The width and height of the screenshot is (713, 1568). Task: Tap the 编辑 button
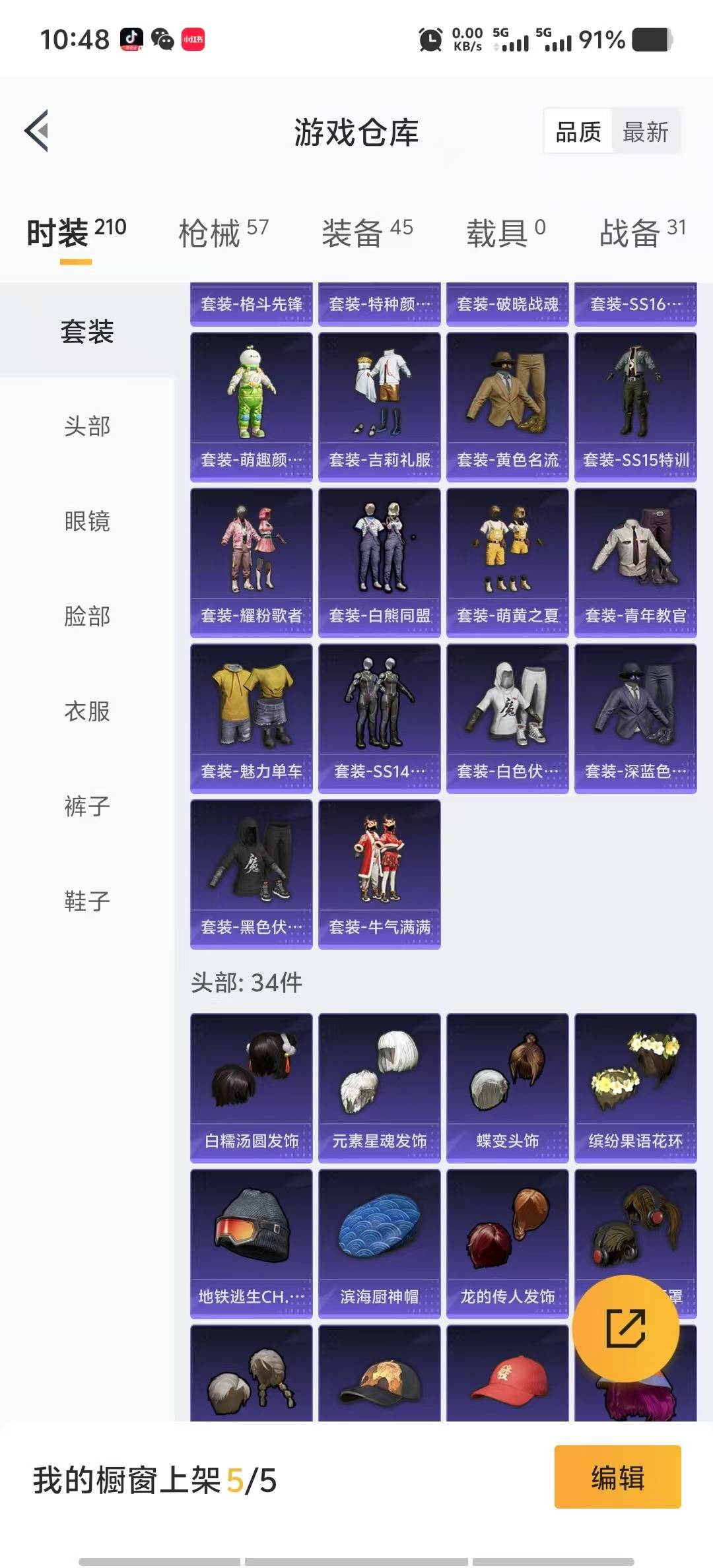pyautogui.click(x=618, y=1477)
